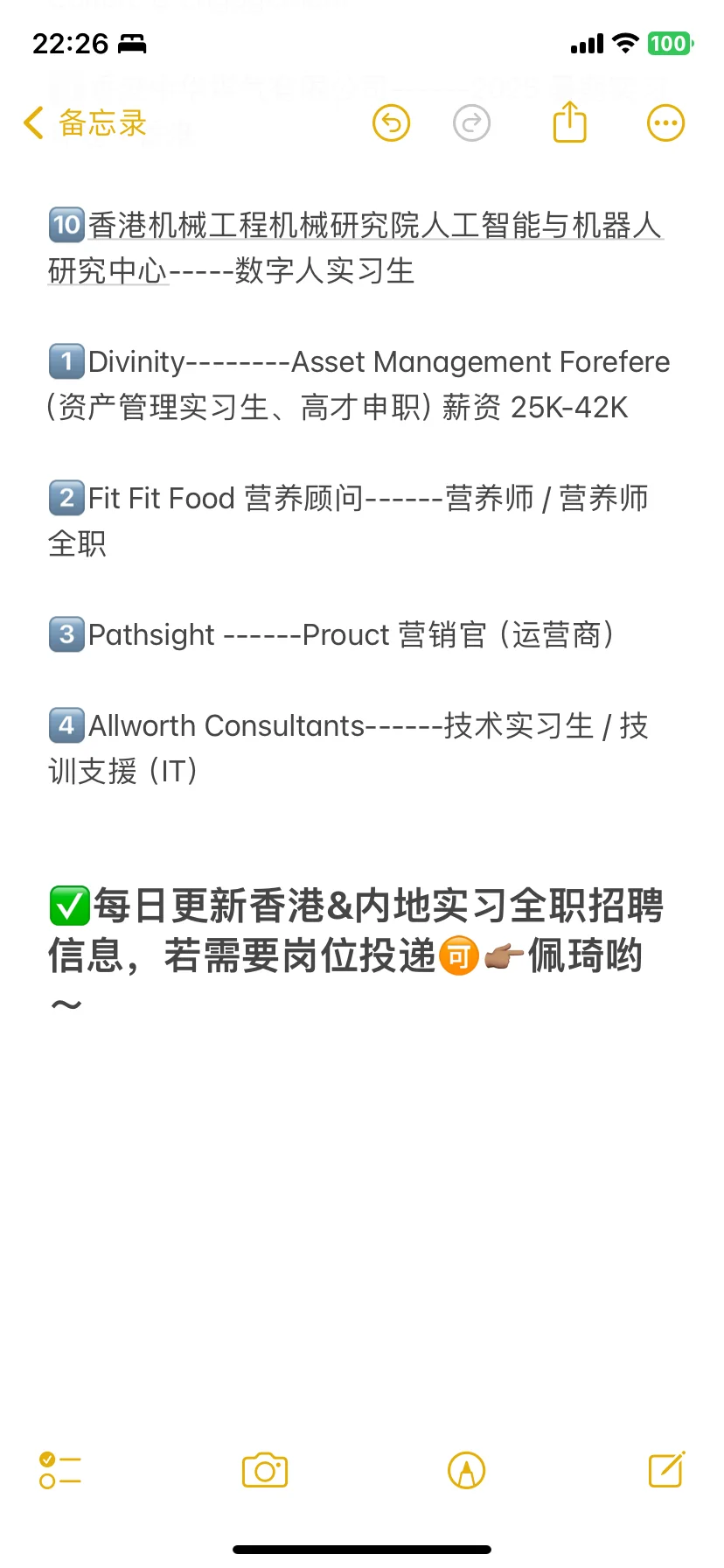The width and height of the screenshot is (724, 1568).
Task: Open the markup drawing tool
Action: tap(466, 1470)
